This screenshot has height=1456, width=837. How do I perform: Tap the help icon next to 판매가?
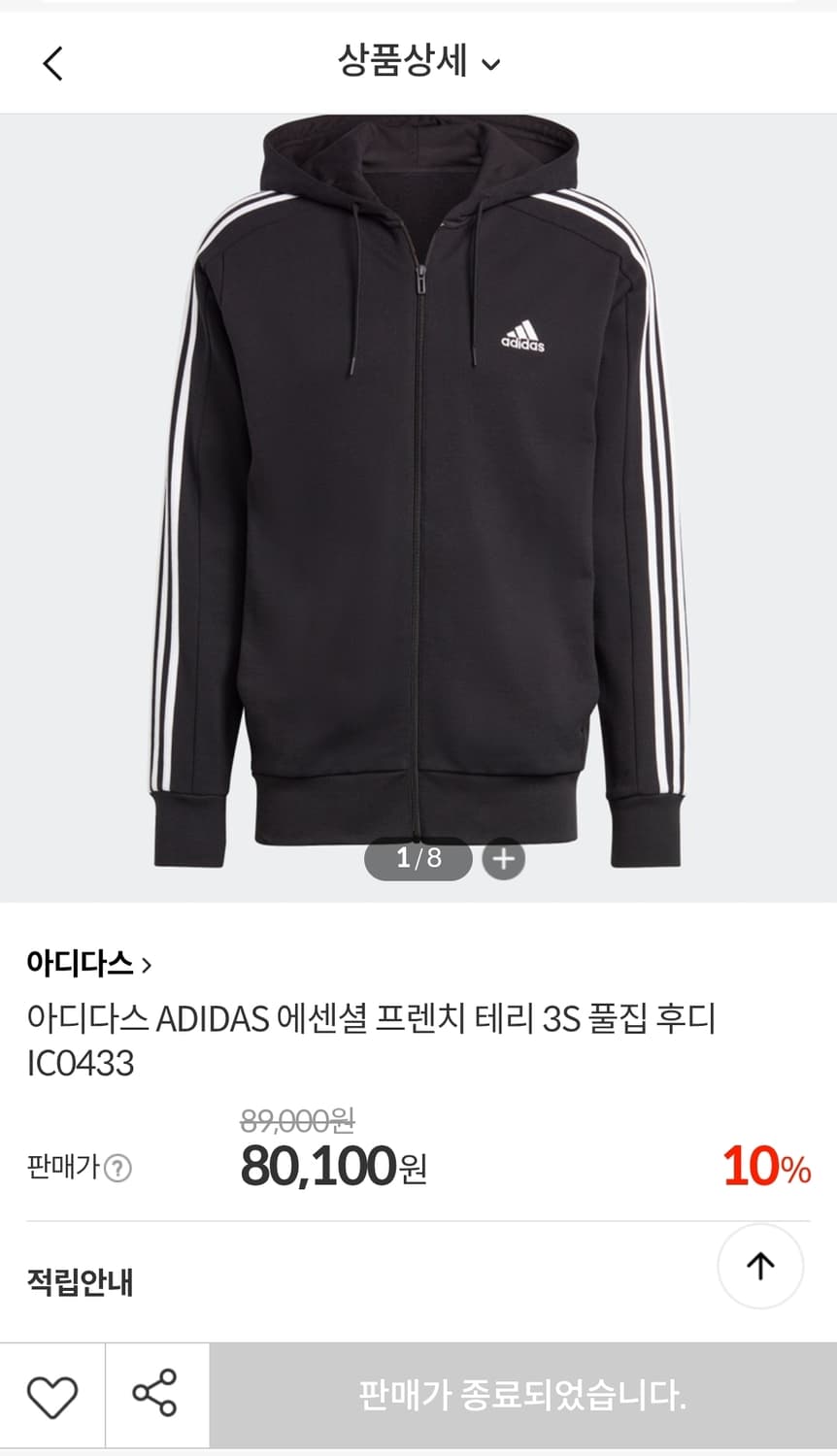coord(118,1168)
